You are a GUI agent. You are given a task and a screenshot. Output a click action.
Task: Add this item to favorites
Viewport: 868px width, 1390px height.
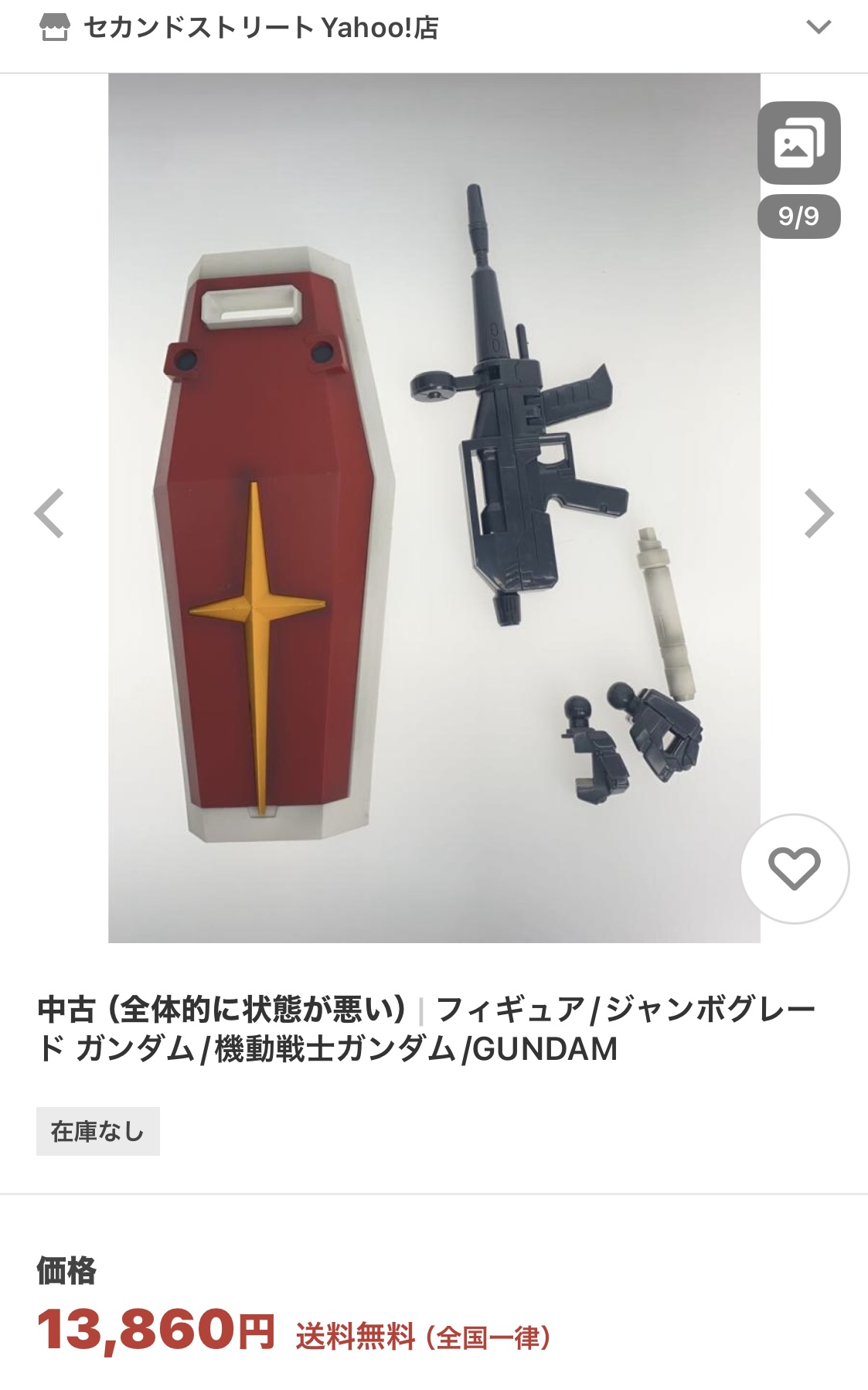click(x=794, y=868)
